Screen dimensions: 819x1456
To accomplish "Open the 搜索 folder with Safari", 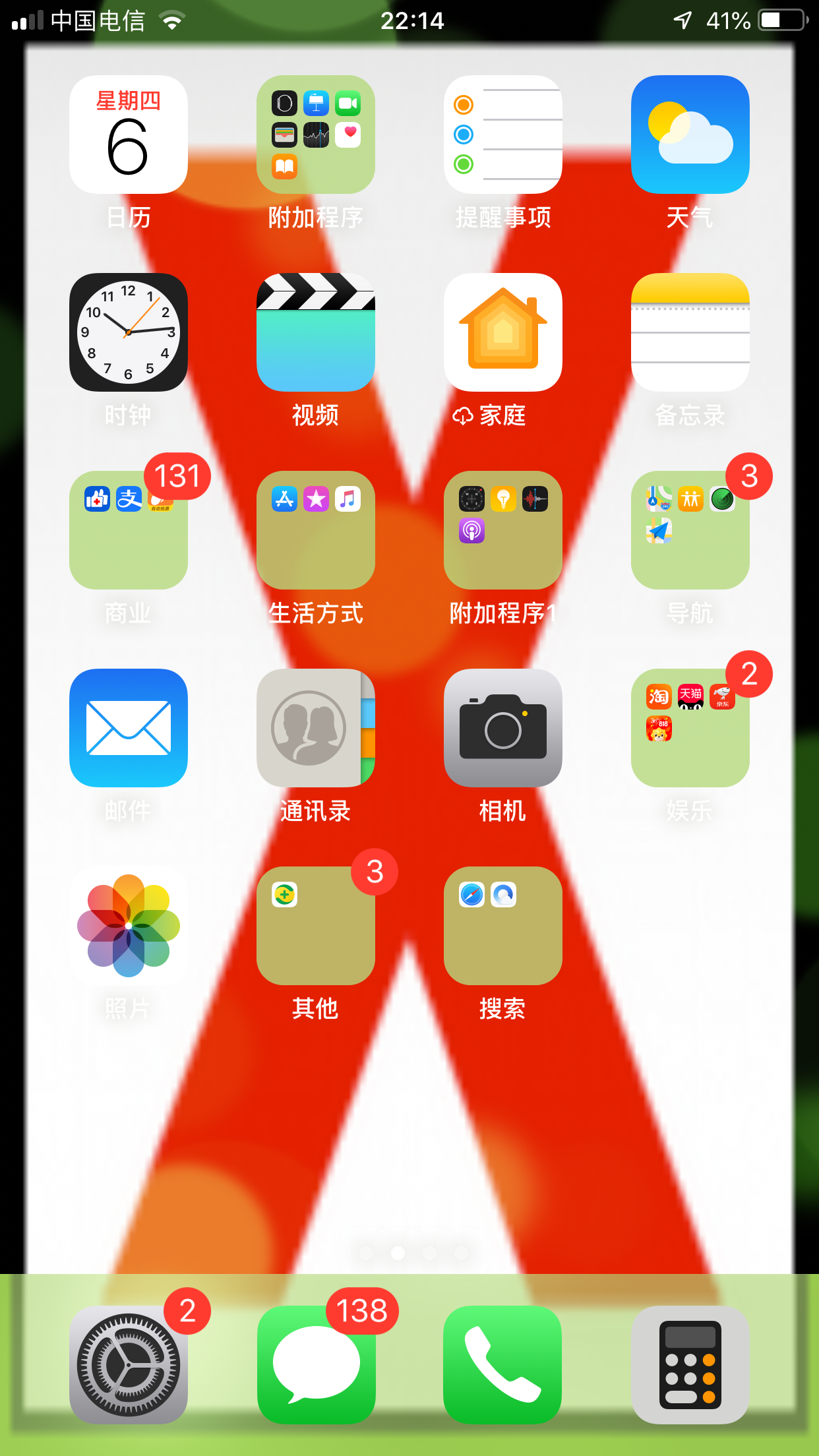I will tap(503, 926).
